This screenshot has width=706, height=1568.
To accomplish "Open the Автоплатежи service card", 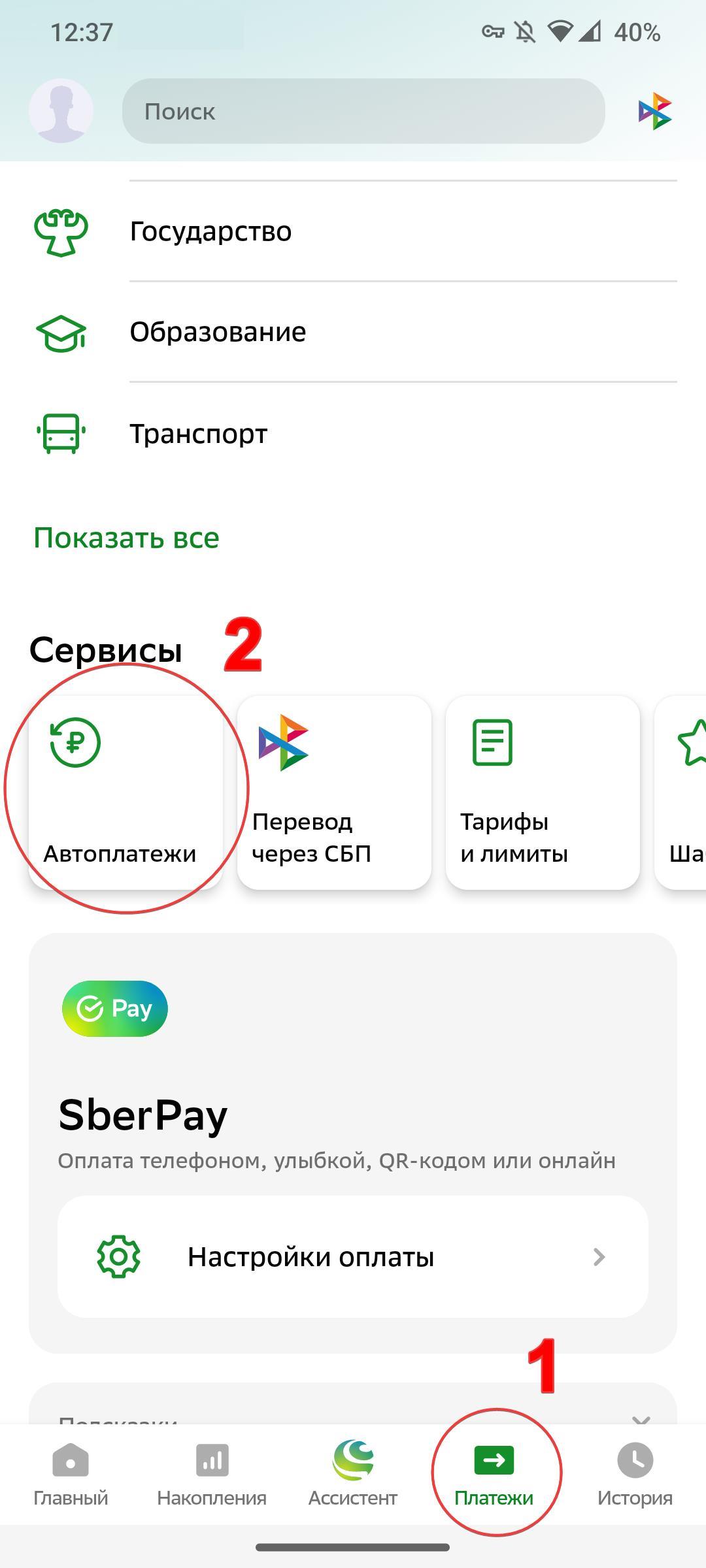I will [126, 792].
